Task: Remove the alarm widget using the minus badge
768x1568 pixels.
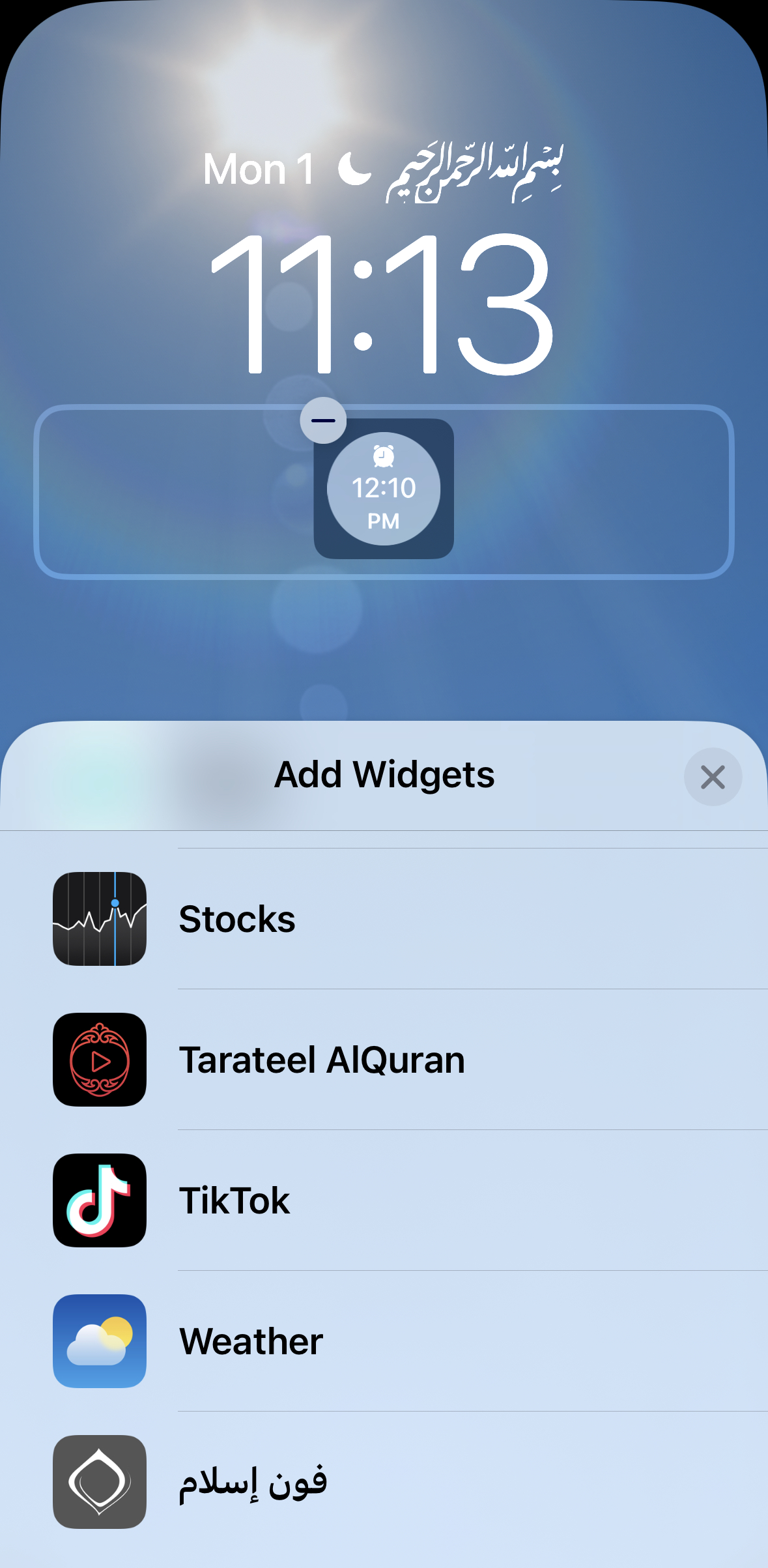Action: (x=322, y=421)
